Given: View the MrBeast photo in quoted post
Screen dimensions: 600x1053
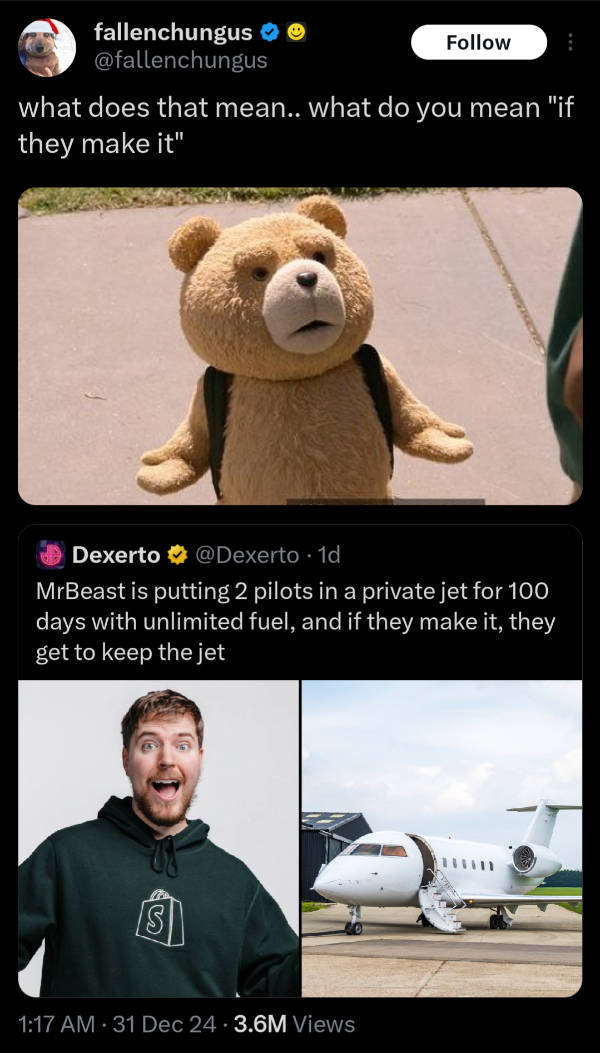Looking at the screenshot, I should [x=158, y=838].
